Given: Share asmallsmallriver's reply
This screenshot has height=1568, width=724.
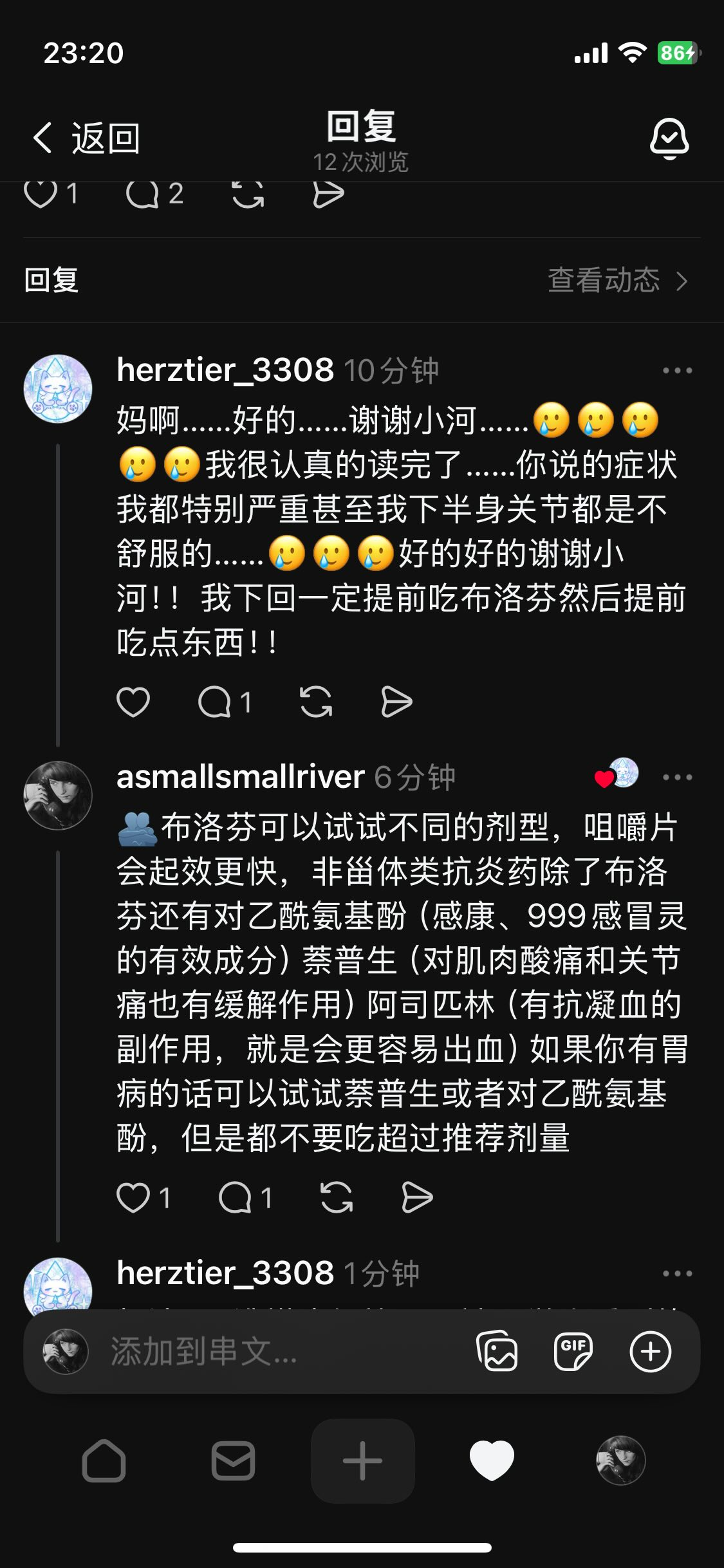Looking at the screenshot, I should point(417,1198).
